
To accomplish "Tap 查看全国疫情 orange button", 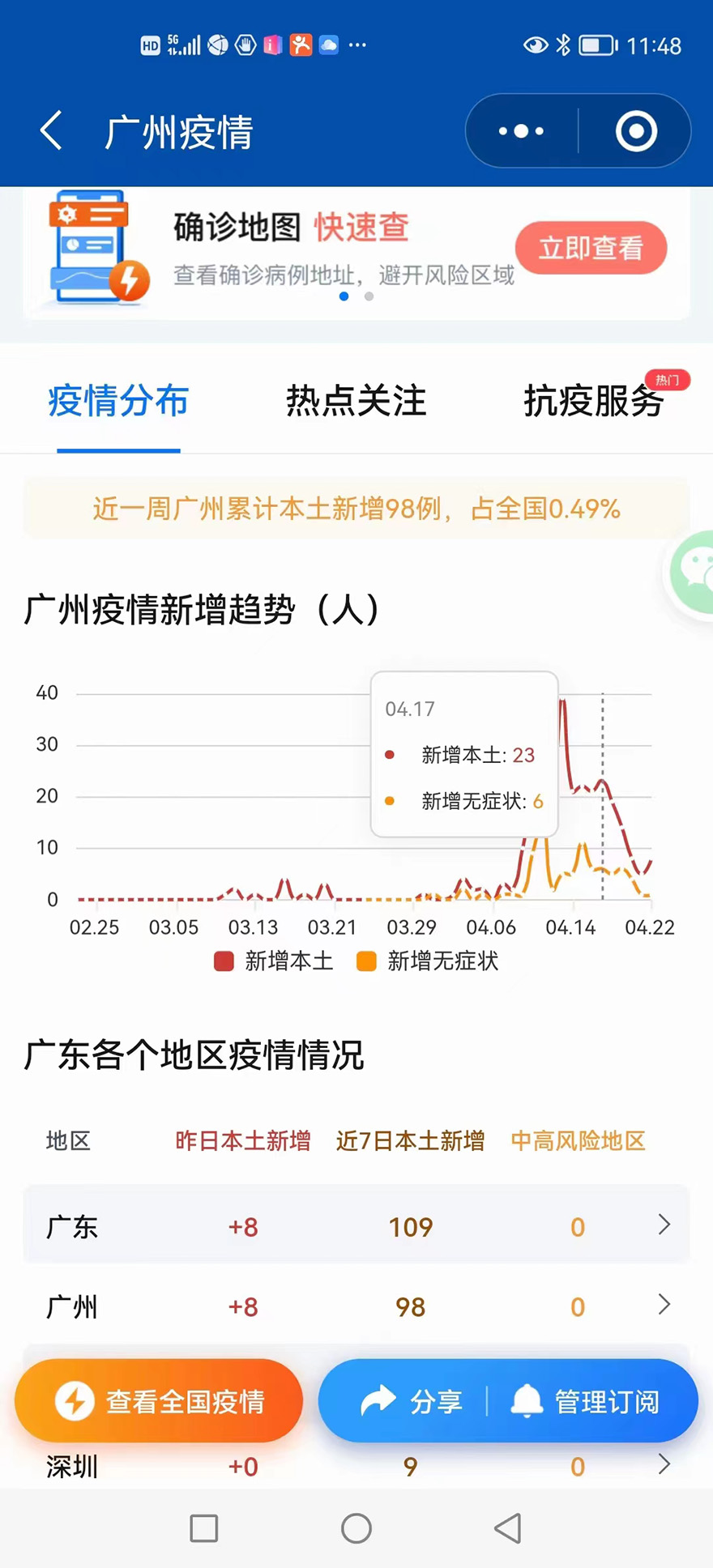I will click(159, 1400).
